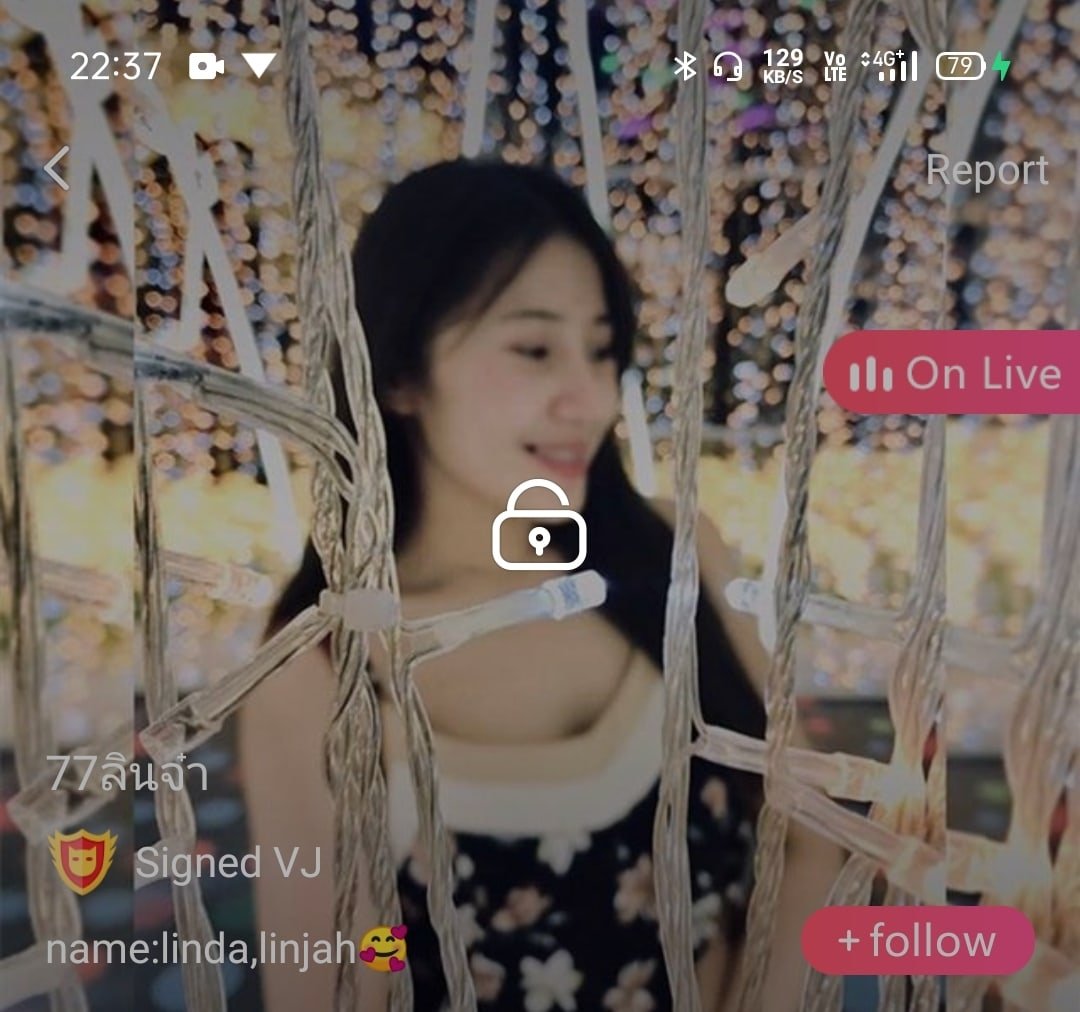Tap the lock icon to unlock photo
The width and height of the screenshot is (1080, 1012).
pyautogui.click(x=539, y=526)
